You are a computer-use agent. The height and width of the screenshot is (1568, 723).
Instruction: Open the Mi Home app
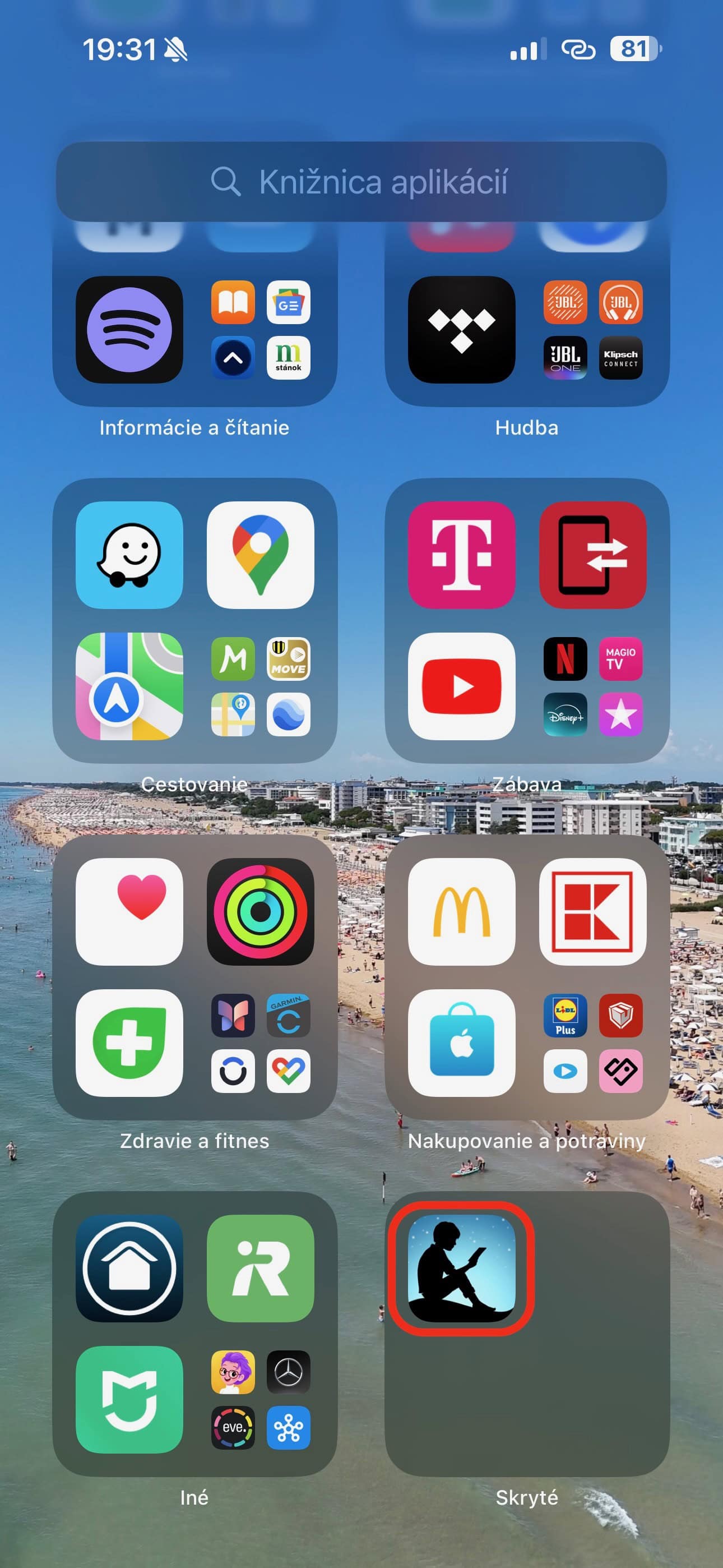(x=129, y=1399)
